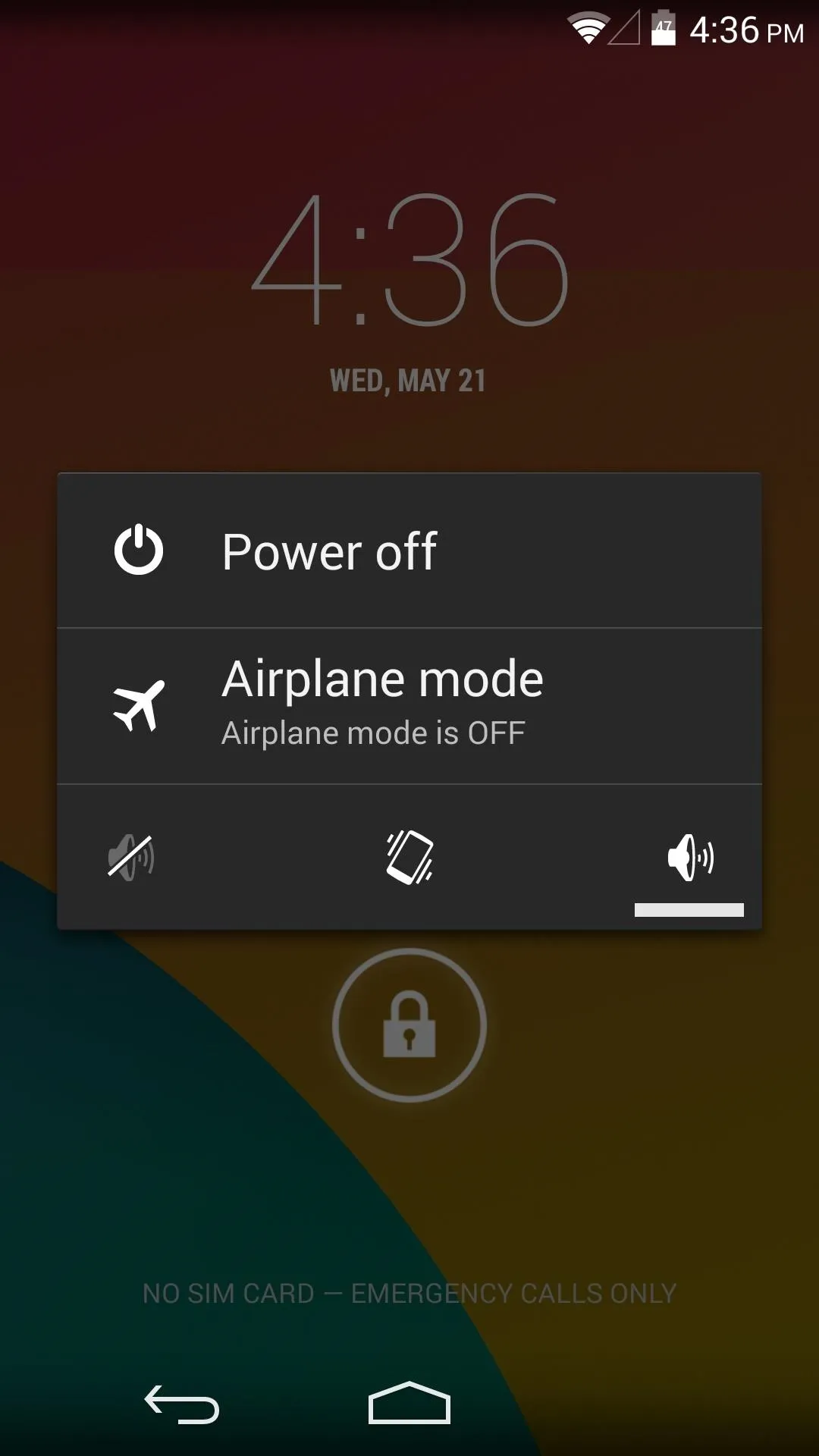Select the Power off option
Image resolution: width=819 pixels, height=1456 pixels.
(x=409, y=551)
